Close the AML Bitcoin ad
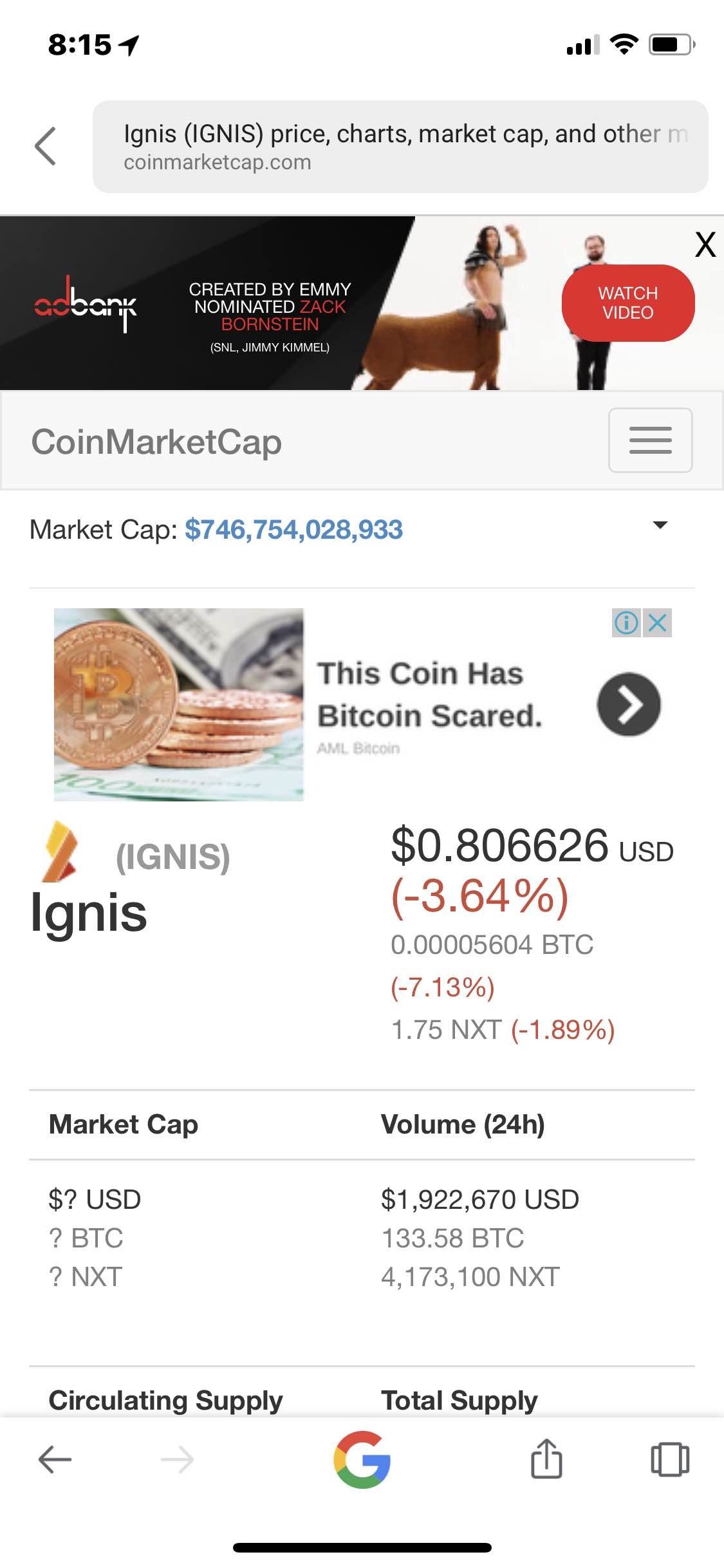The image size is (724, 1568). pyautogui.click(x=657, y=622)
